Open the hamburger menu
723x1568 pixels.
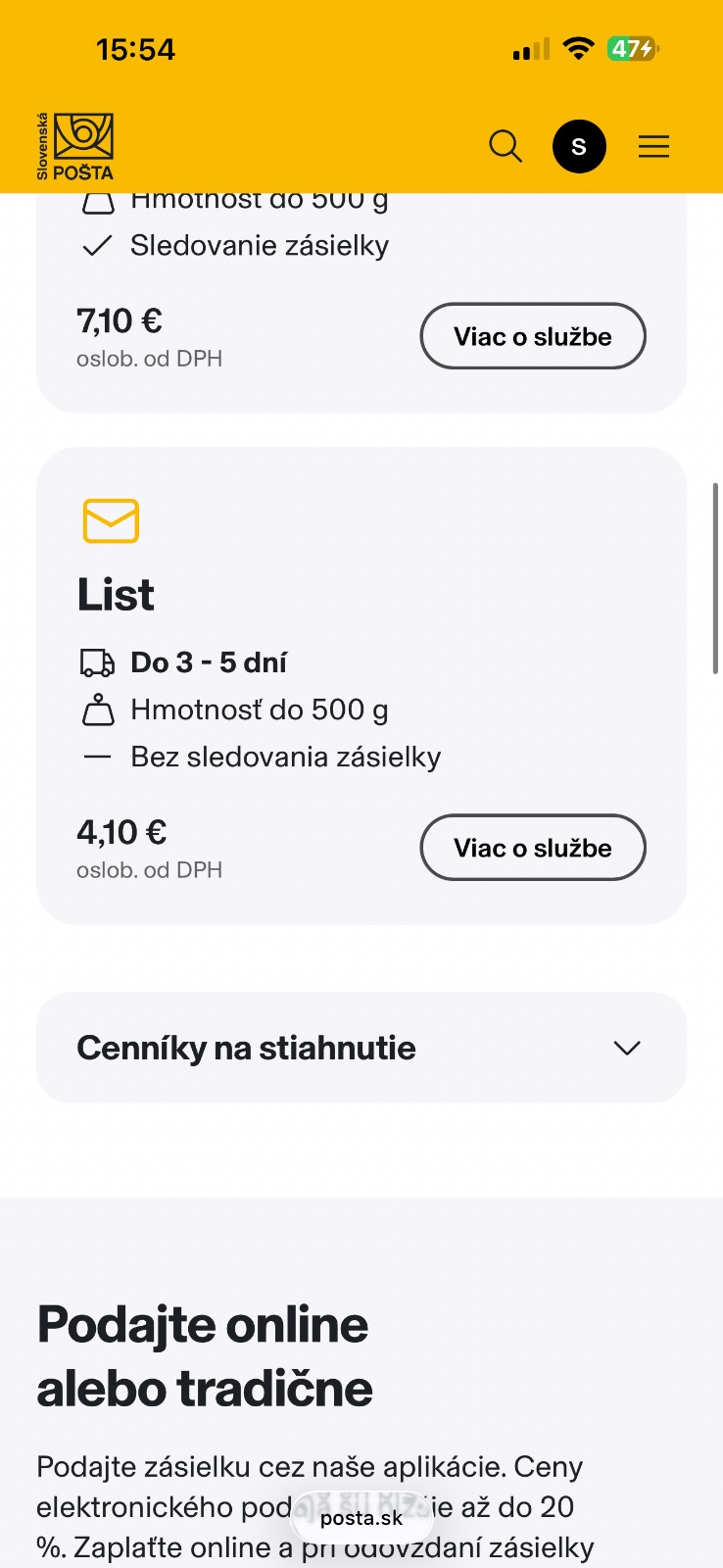[x=653, y=147]
